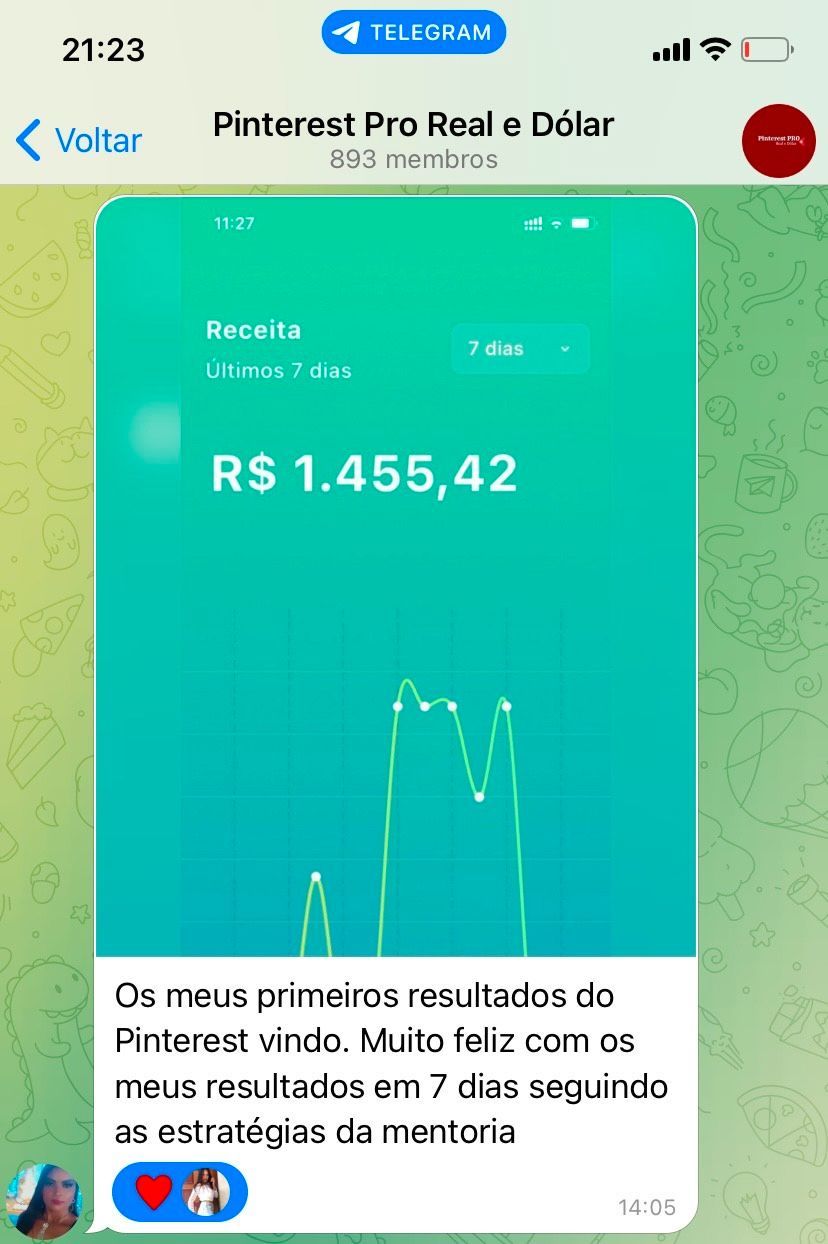Screen dimensions: 828x1244
Task: Open the sender's profile avatar
Action: click(x=43, y=1200)
